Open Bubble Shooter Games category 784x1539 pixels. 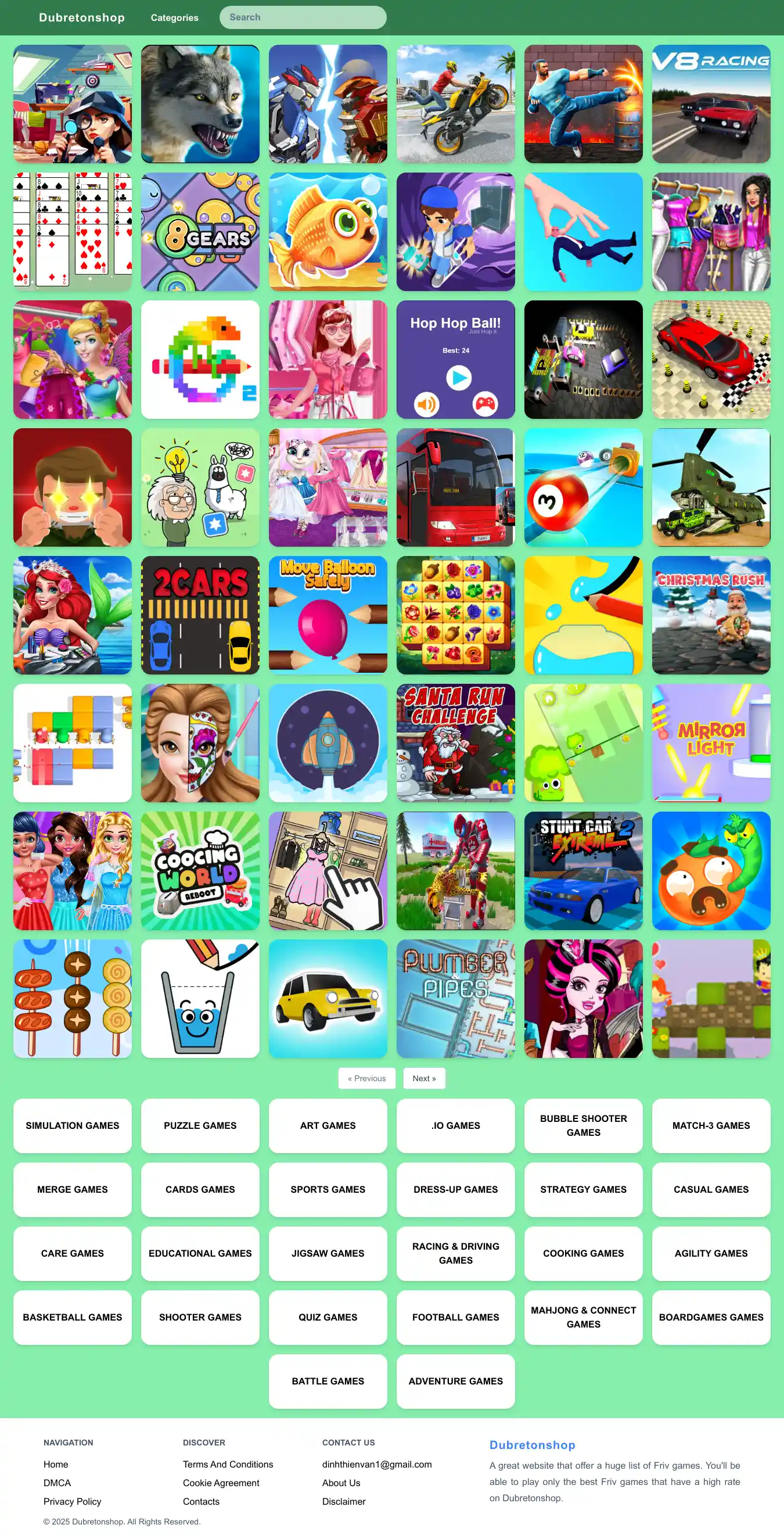583,1125
